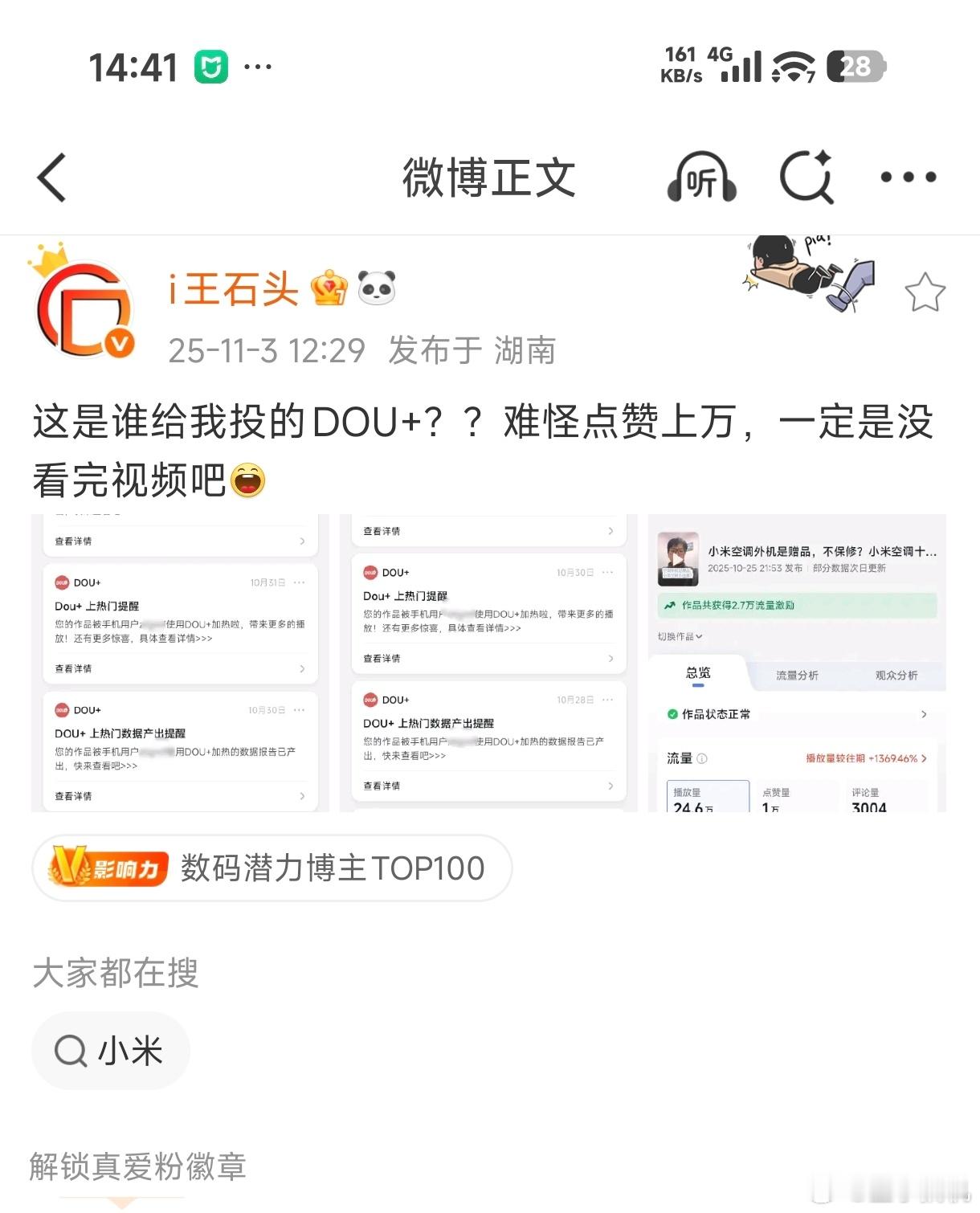Expand the 查看详情 chevron on the Dou+ 上热门提醒
The image size is (980, 1213).
coord(301,668)
